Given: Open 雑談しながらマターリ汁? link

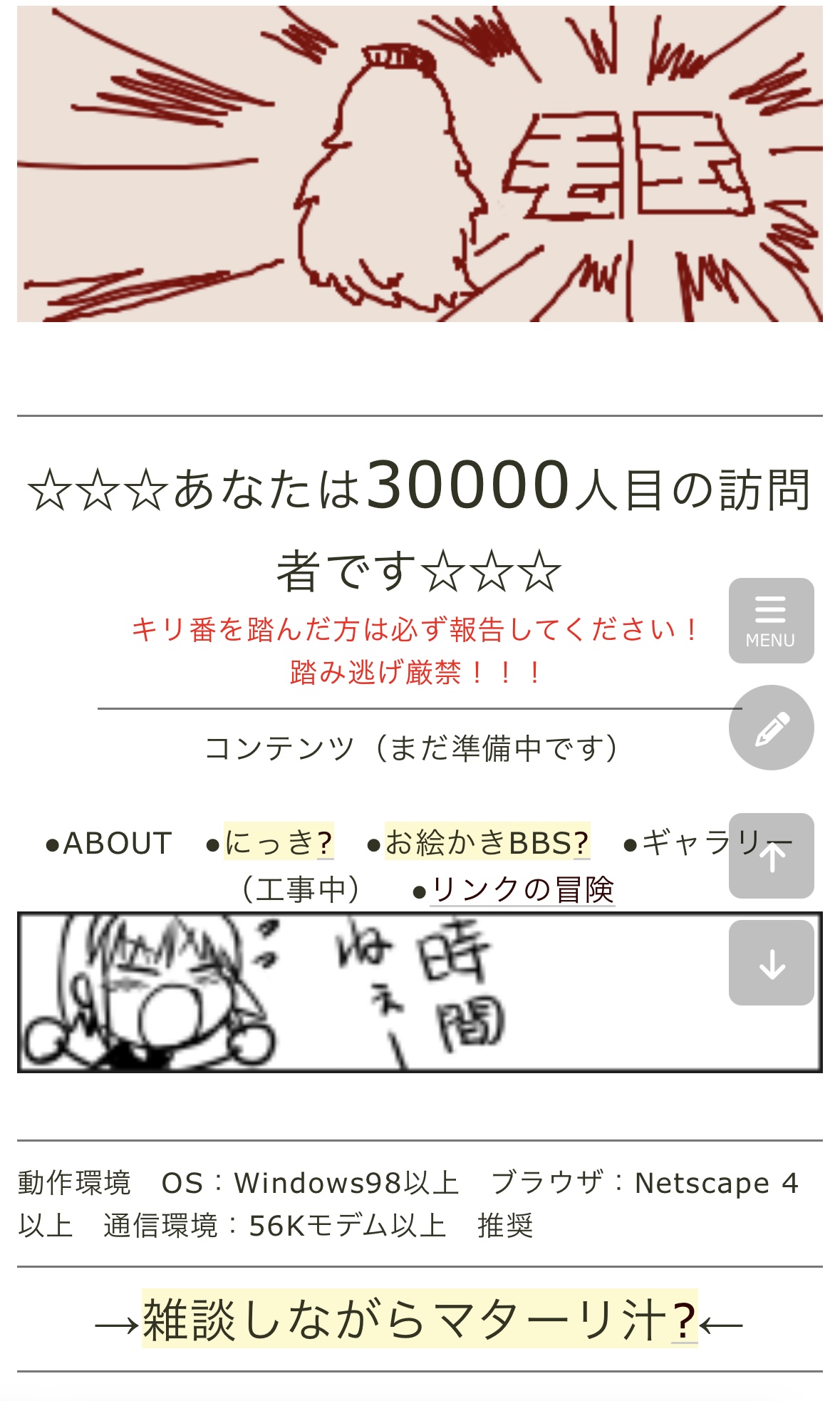Looking at the screenshot, I should 419,1320.
